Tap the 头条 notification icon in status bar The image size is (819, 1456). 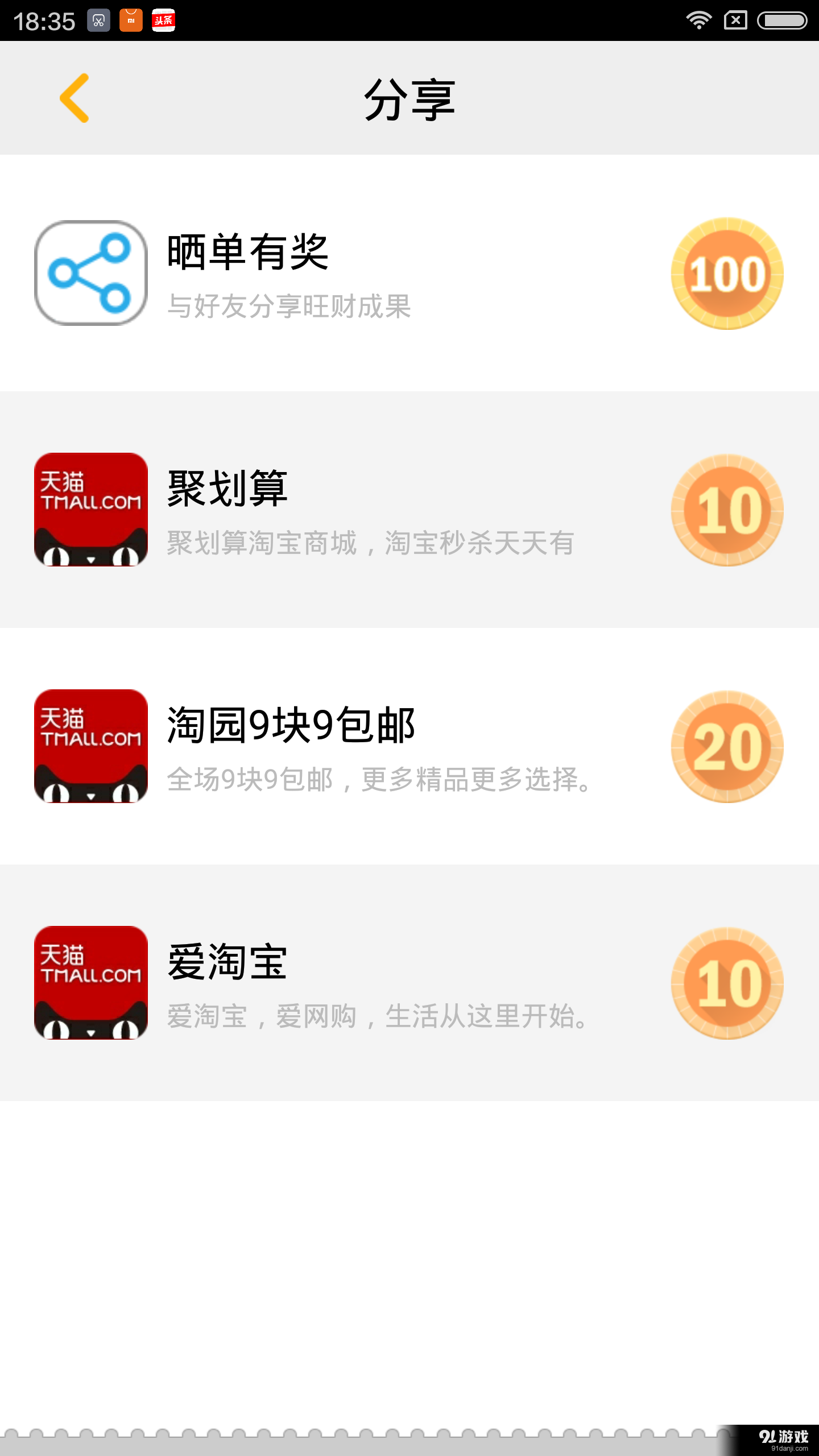coord(164,19)
